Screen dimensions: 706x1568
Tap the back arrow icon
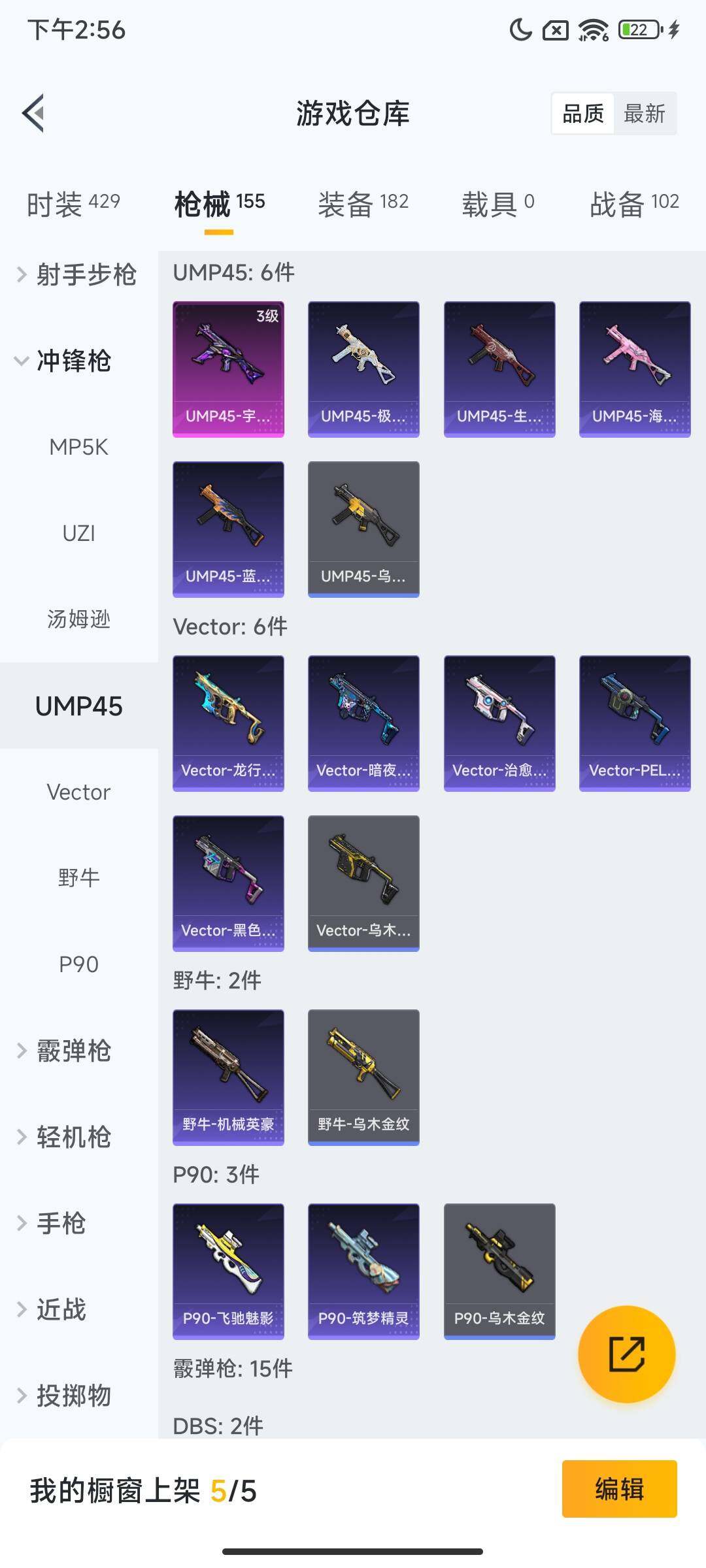point(34,112)
